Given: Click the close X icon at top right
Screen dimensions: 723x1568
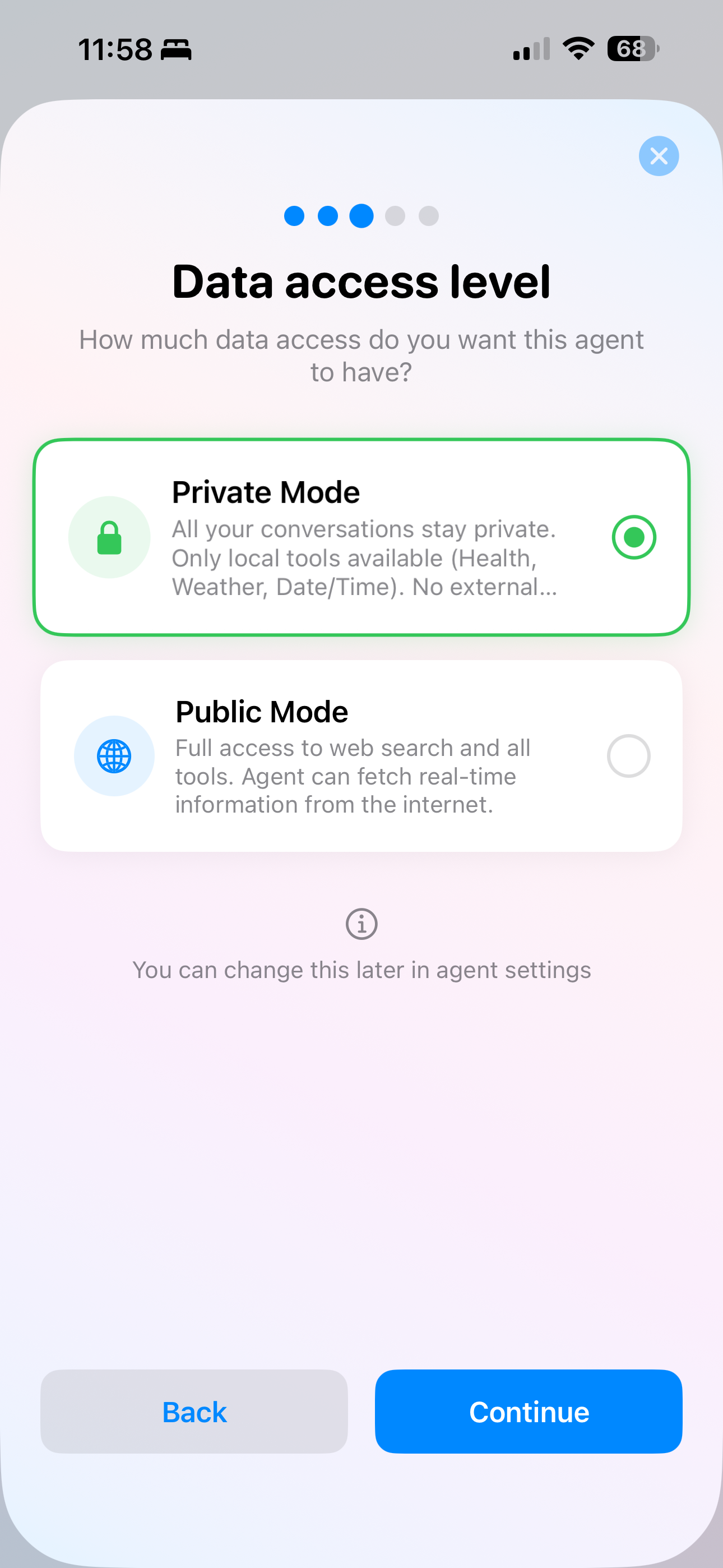Looking at the screenshot, I should click(658, 156).
